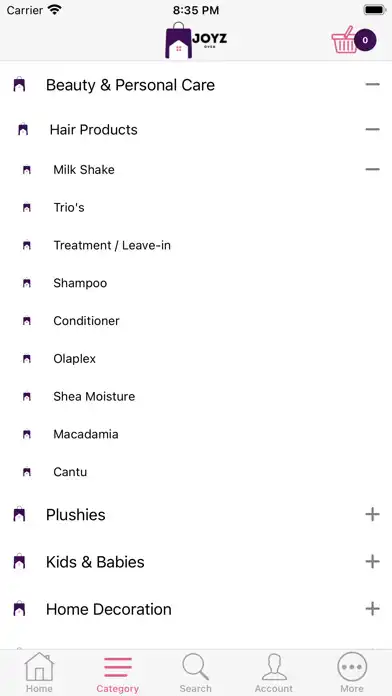
Task: Open the Account tab
Action: coord(273,672)
